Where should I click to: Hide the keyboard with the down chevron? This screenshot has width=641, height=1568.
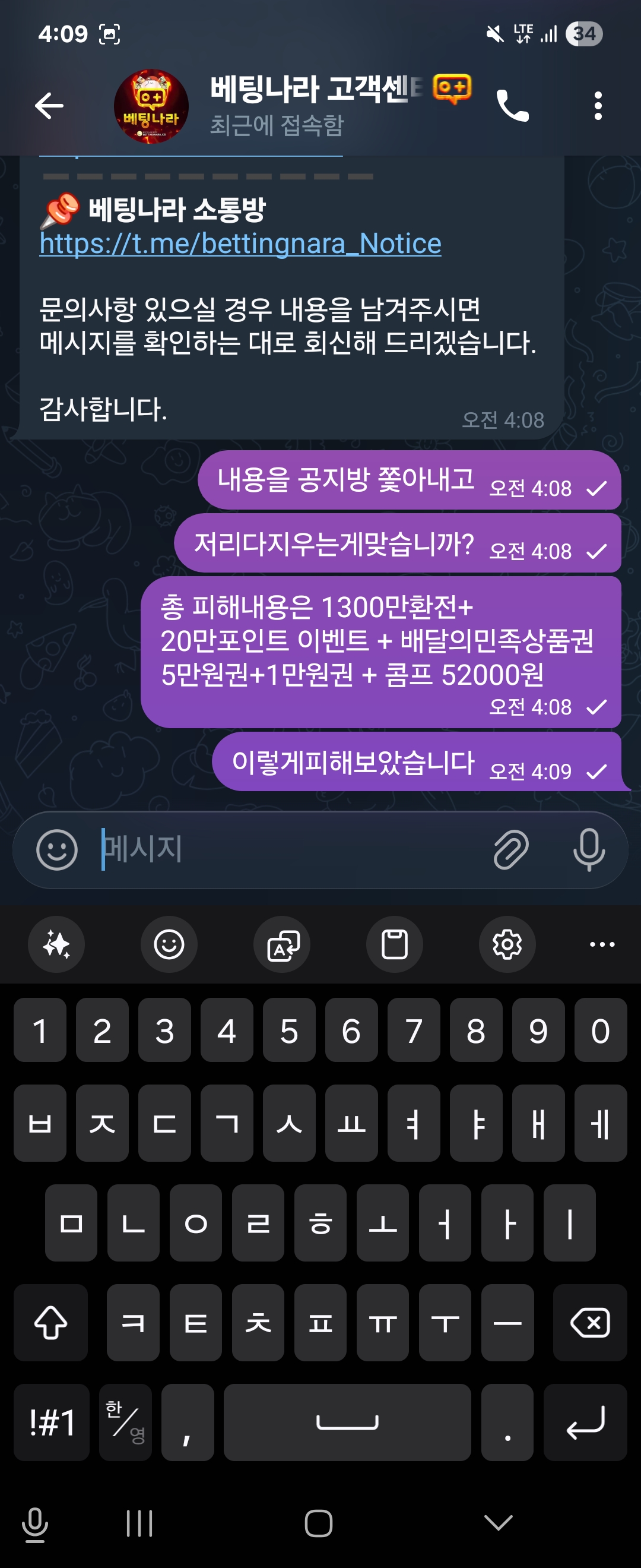498,1523
